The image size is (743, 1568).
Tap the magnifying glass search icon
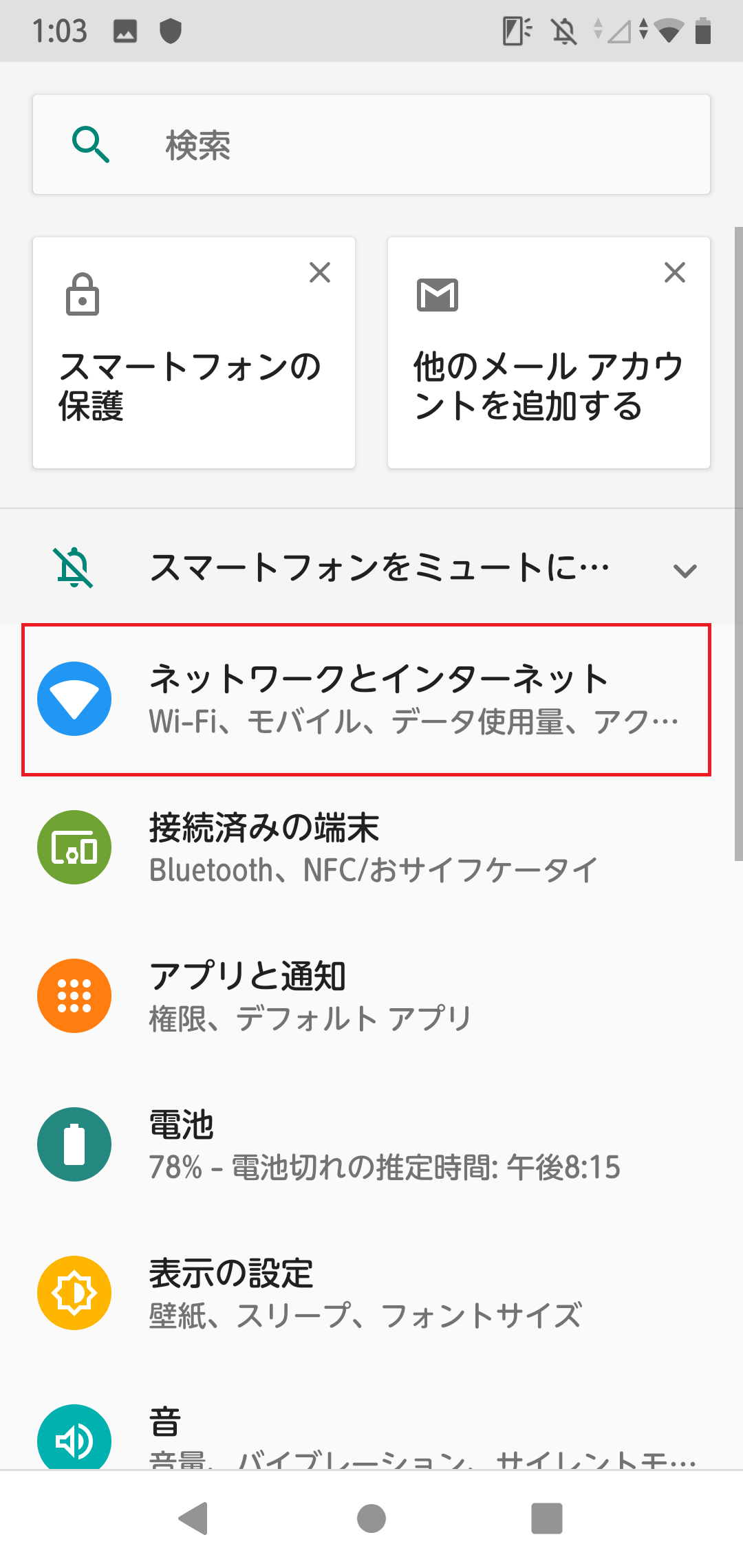(x=90, y=144)
